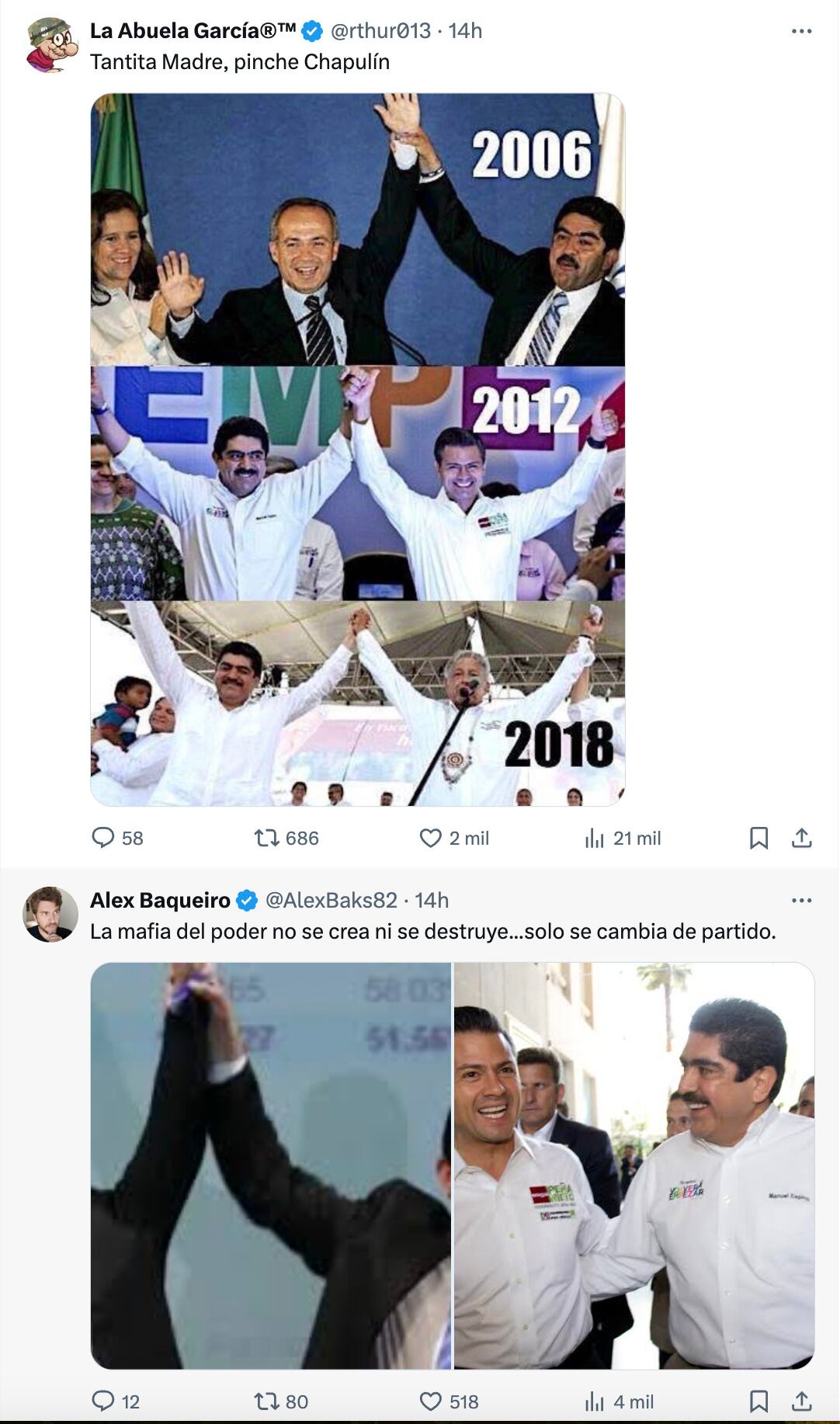Click the verified badge next to La Abuela García

314,31
